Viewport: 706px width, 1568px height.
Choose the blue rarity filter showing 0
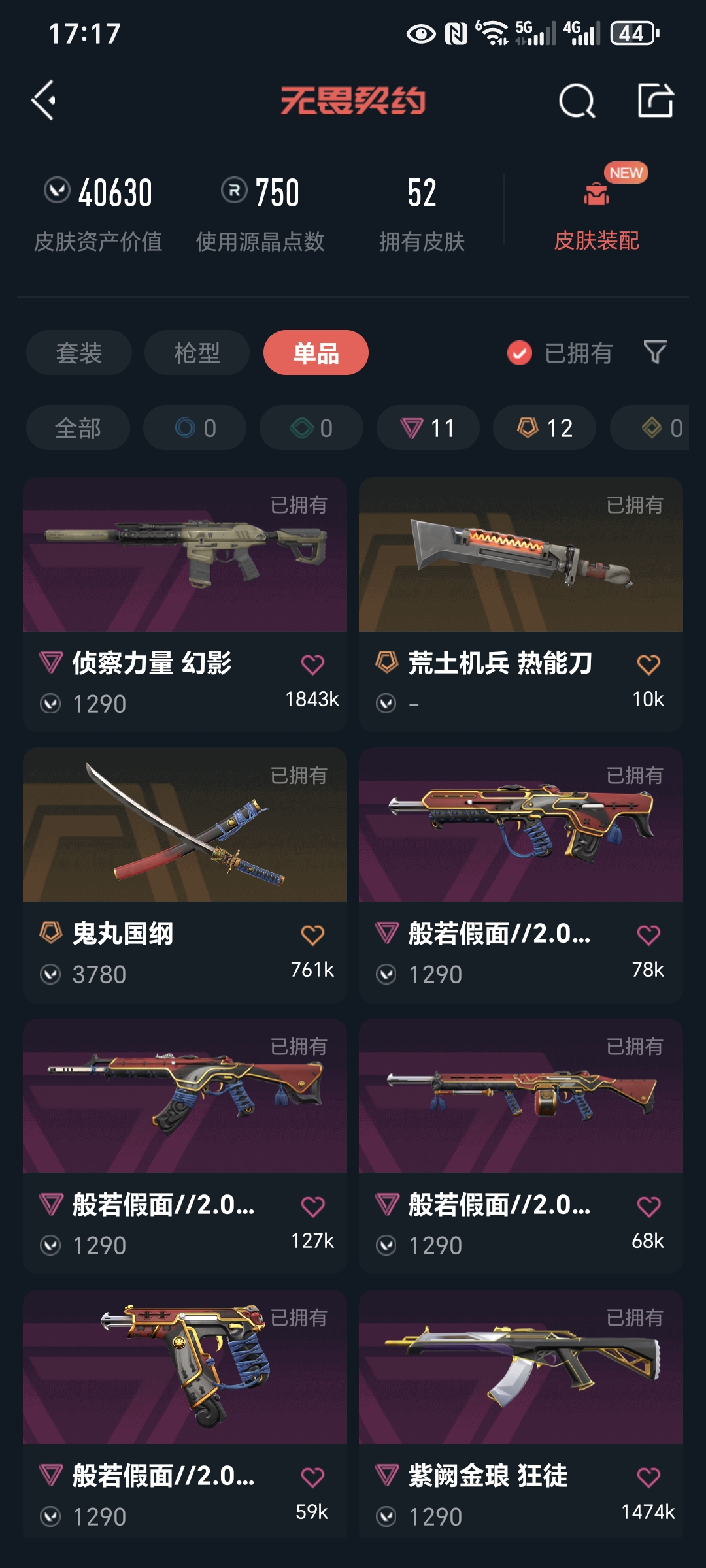(194, 428)
